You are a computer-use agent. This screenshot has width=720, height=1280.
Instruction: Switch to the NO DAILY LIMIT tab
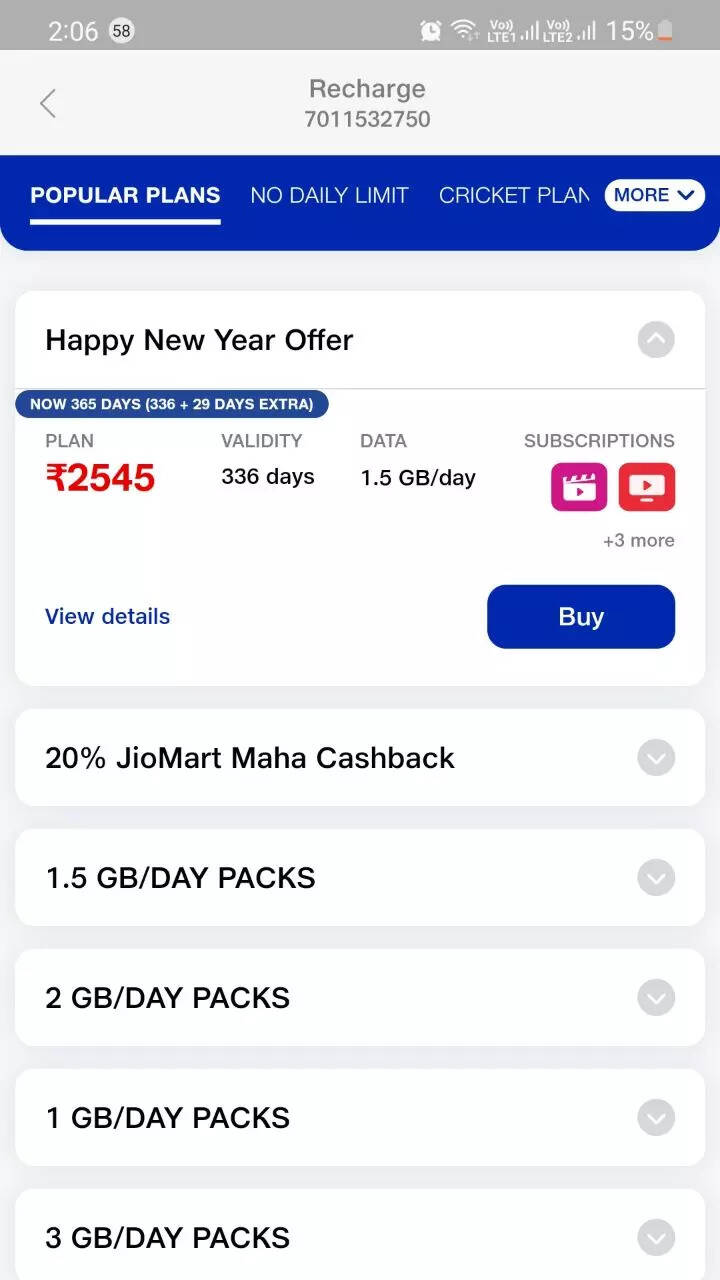point(329,195)
